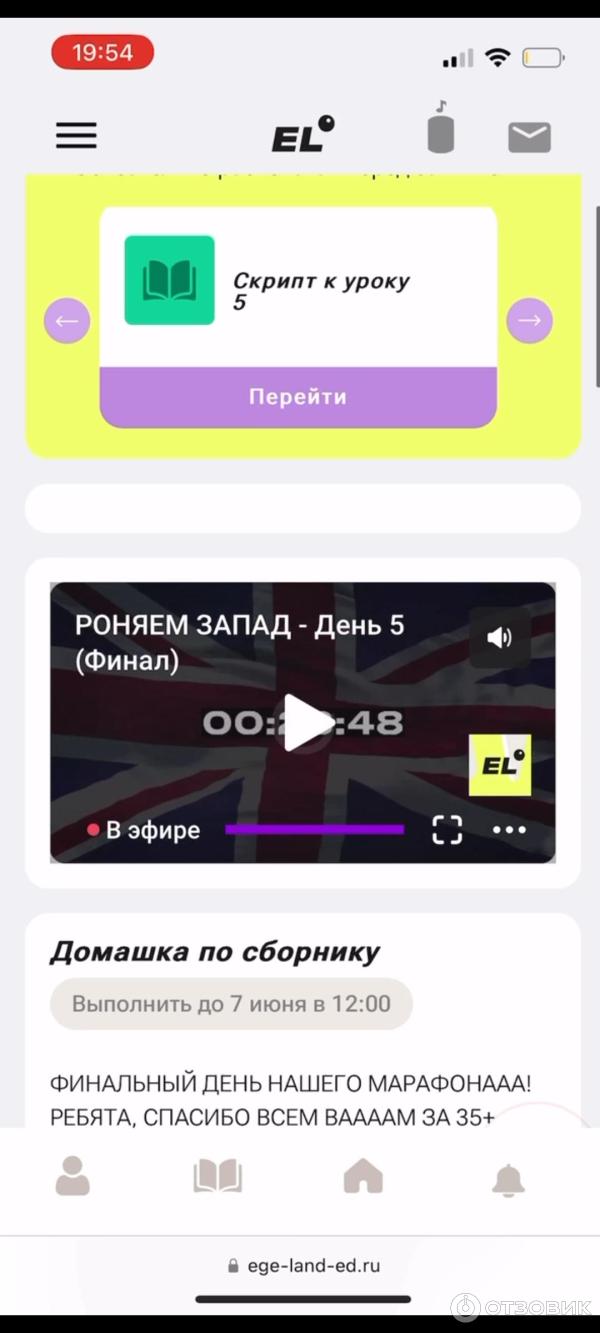Show next card with right arrow
This screenshot has height=1333, width=600.
[x=530, y=321]
